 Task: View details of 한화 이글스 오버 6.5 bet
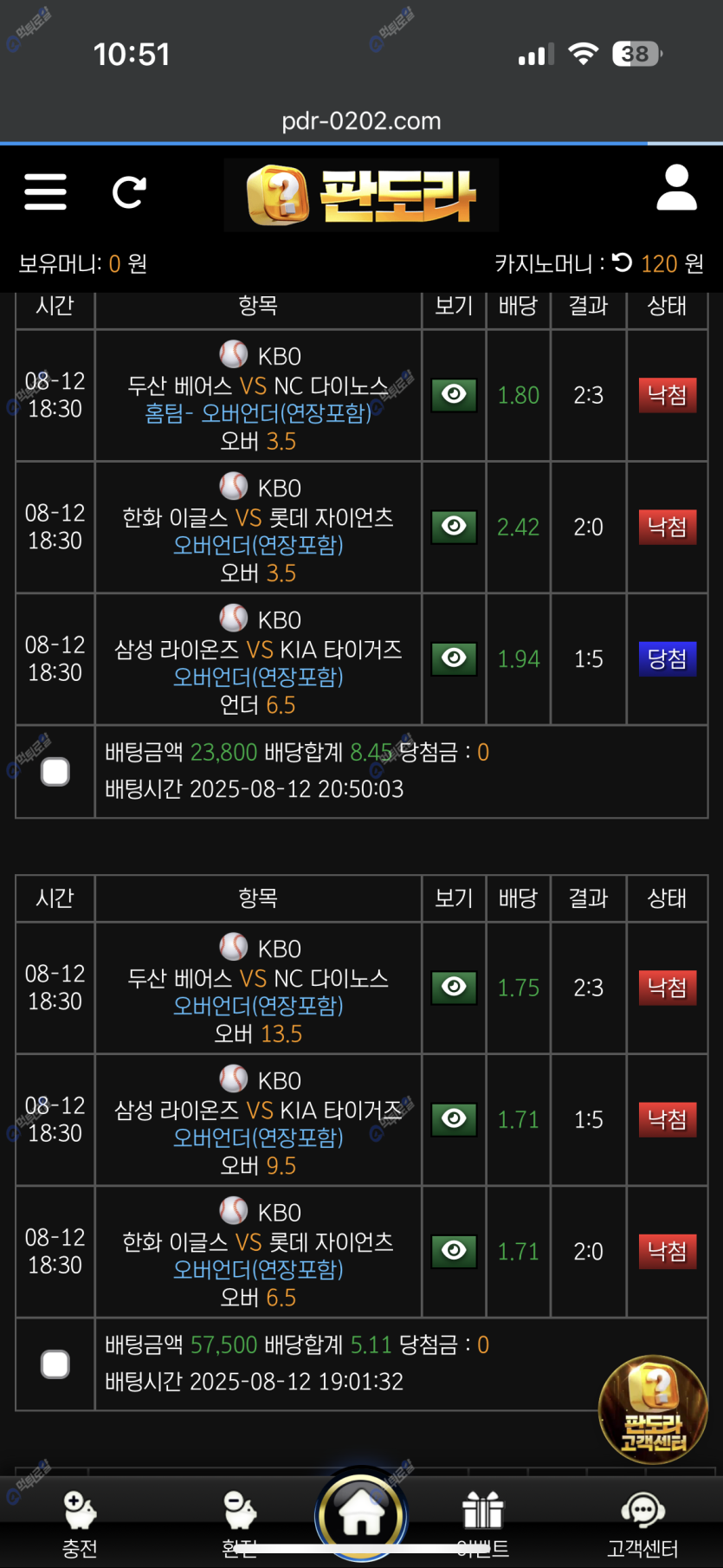(454, 1251)
